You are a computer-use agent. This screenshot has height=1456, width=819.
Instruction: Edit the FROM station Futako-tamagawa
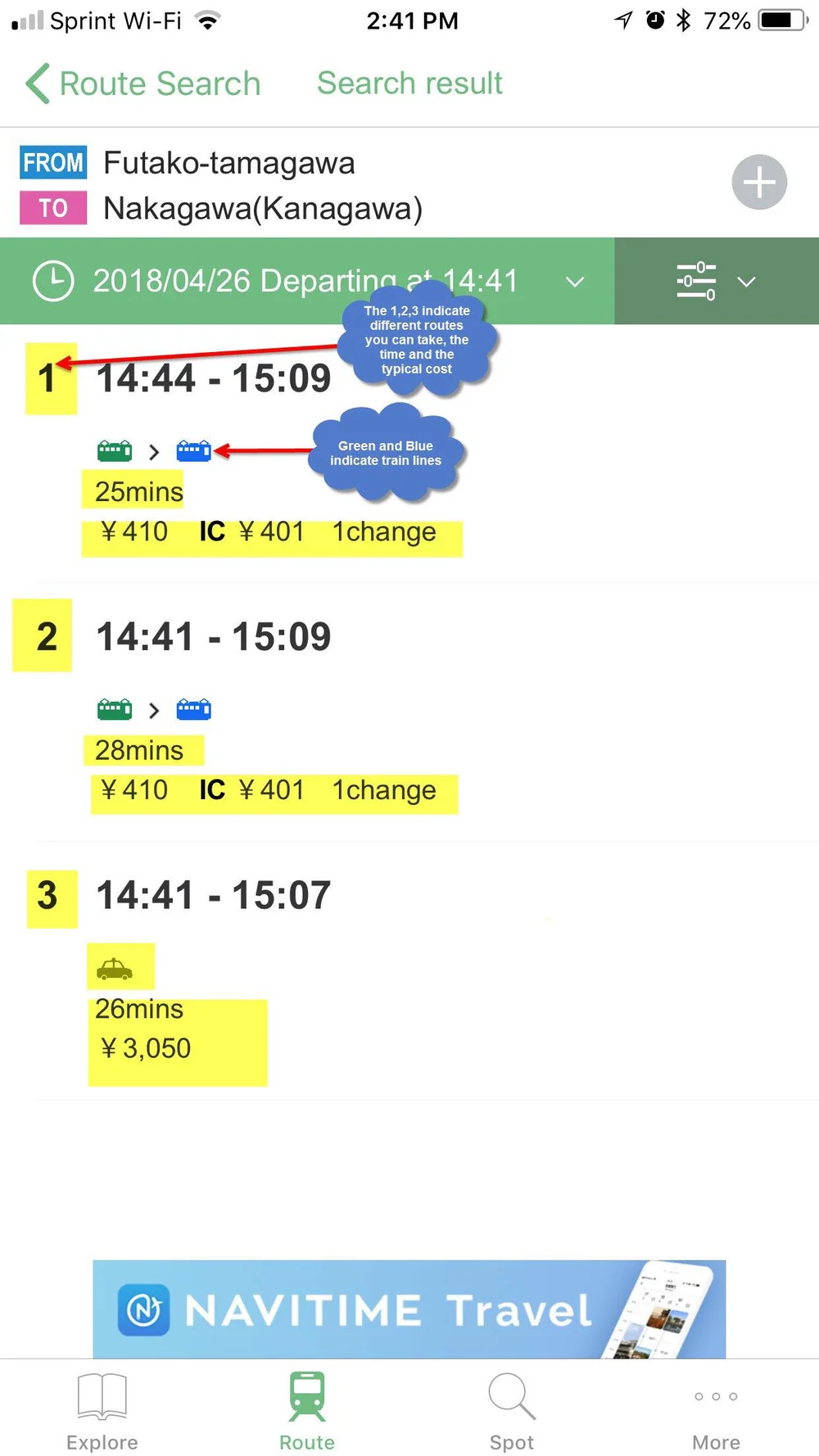point(229,163)
